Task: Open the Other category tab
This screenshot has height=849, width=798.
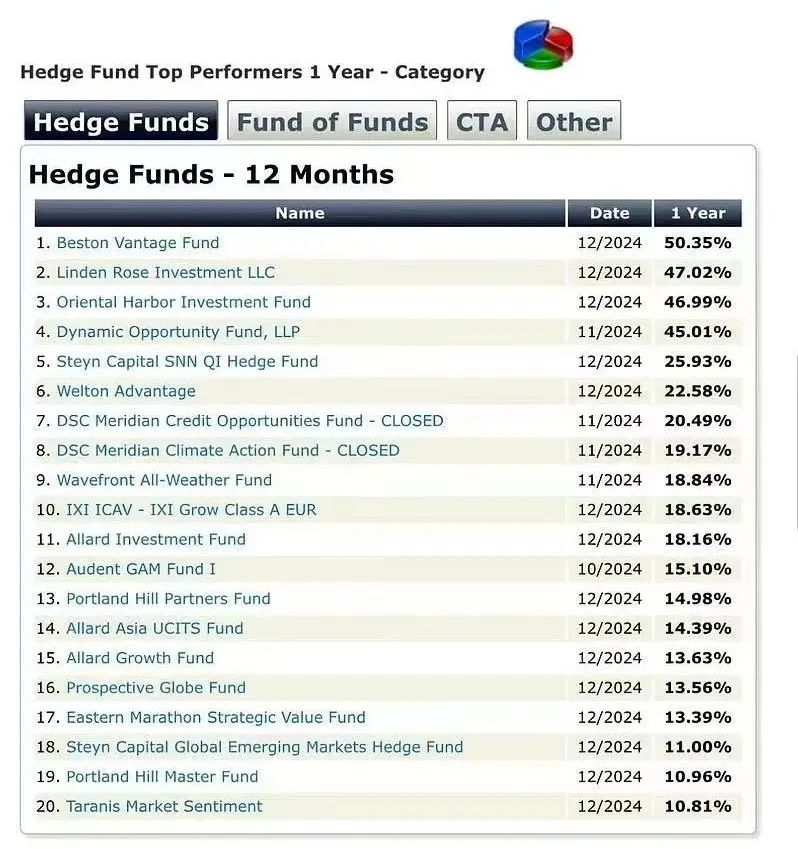Action: pos(574,122)
